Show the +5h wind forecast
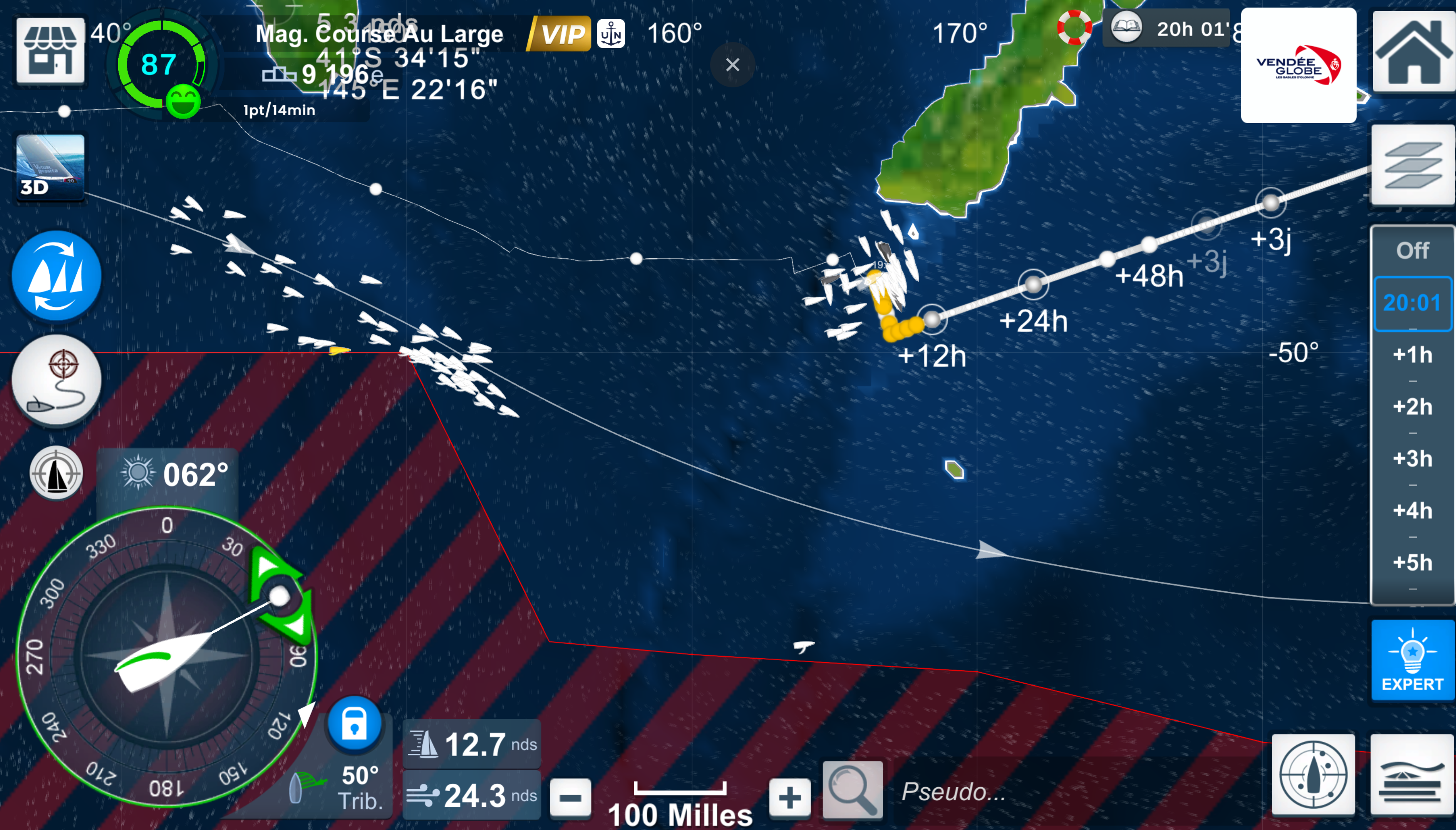Viewport: 1456px width, 830px height. [1412, 563]
